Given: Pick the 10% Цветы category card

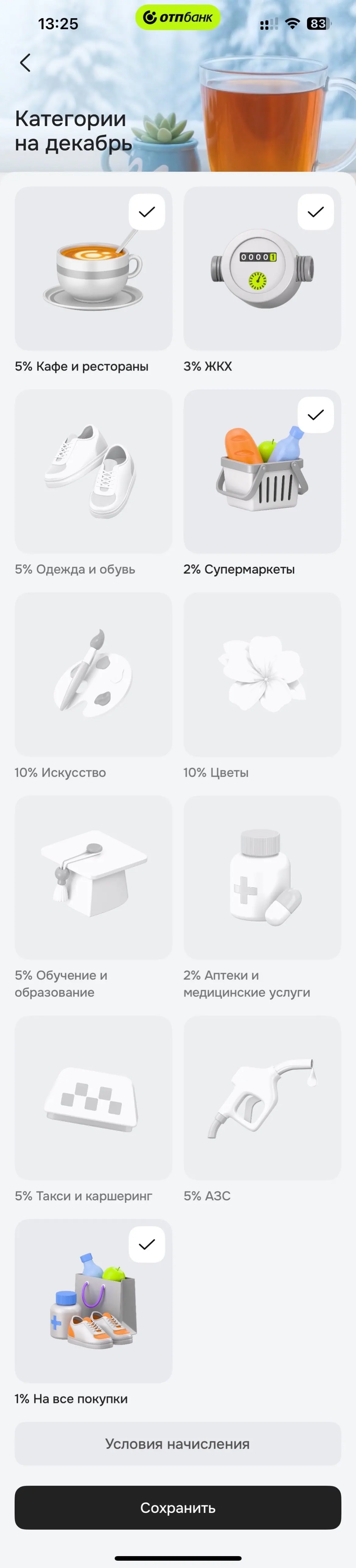Looking at the screenshot, I should (x=262, y=674).
